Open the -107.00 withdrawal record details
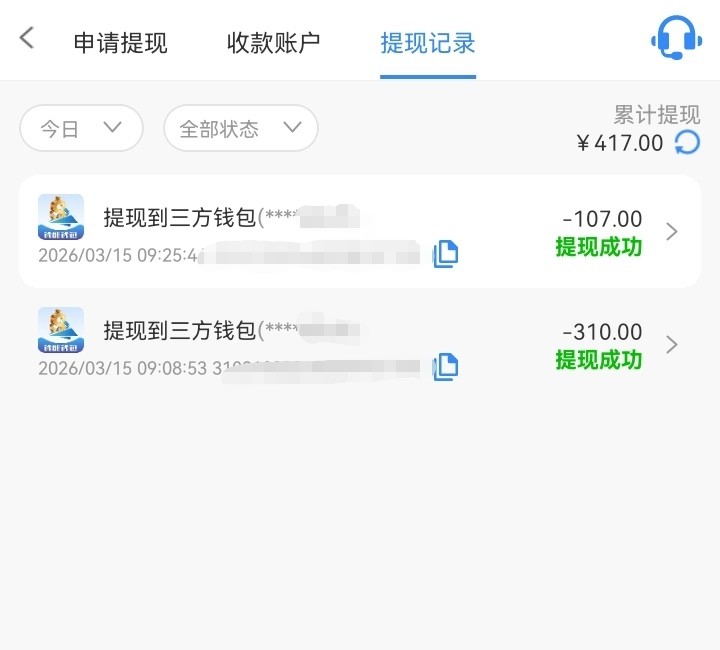This screenshot has width=720, height=650. pos(671,232)
